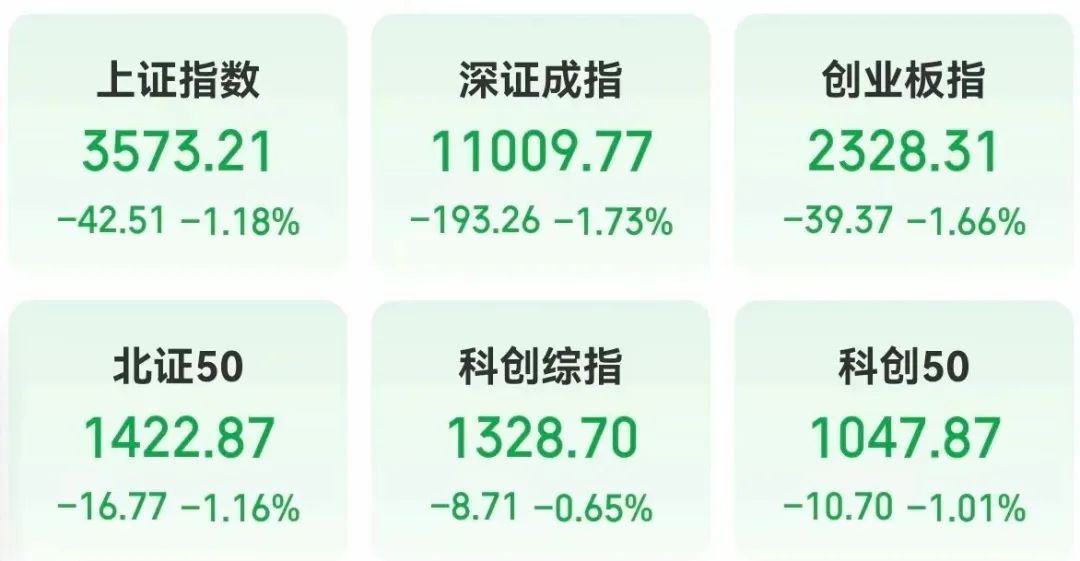View the 科创综指 index details

point(541,436)
